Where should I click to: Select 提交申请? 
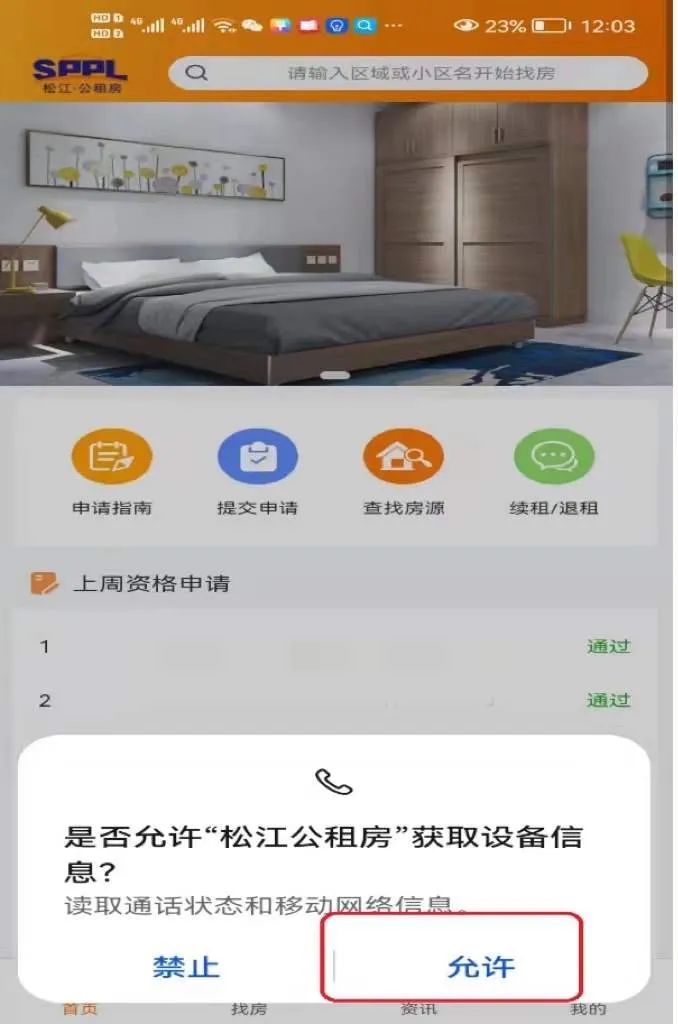[257, 471]
